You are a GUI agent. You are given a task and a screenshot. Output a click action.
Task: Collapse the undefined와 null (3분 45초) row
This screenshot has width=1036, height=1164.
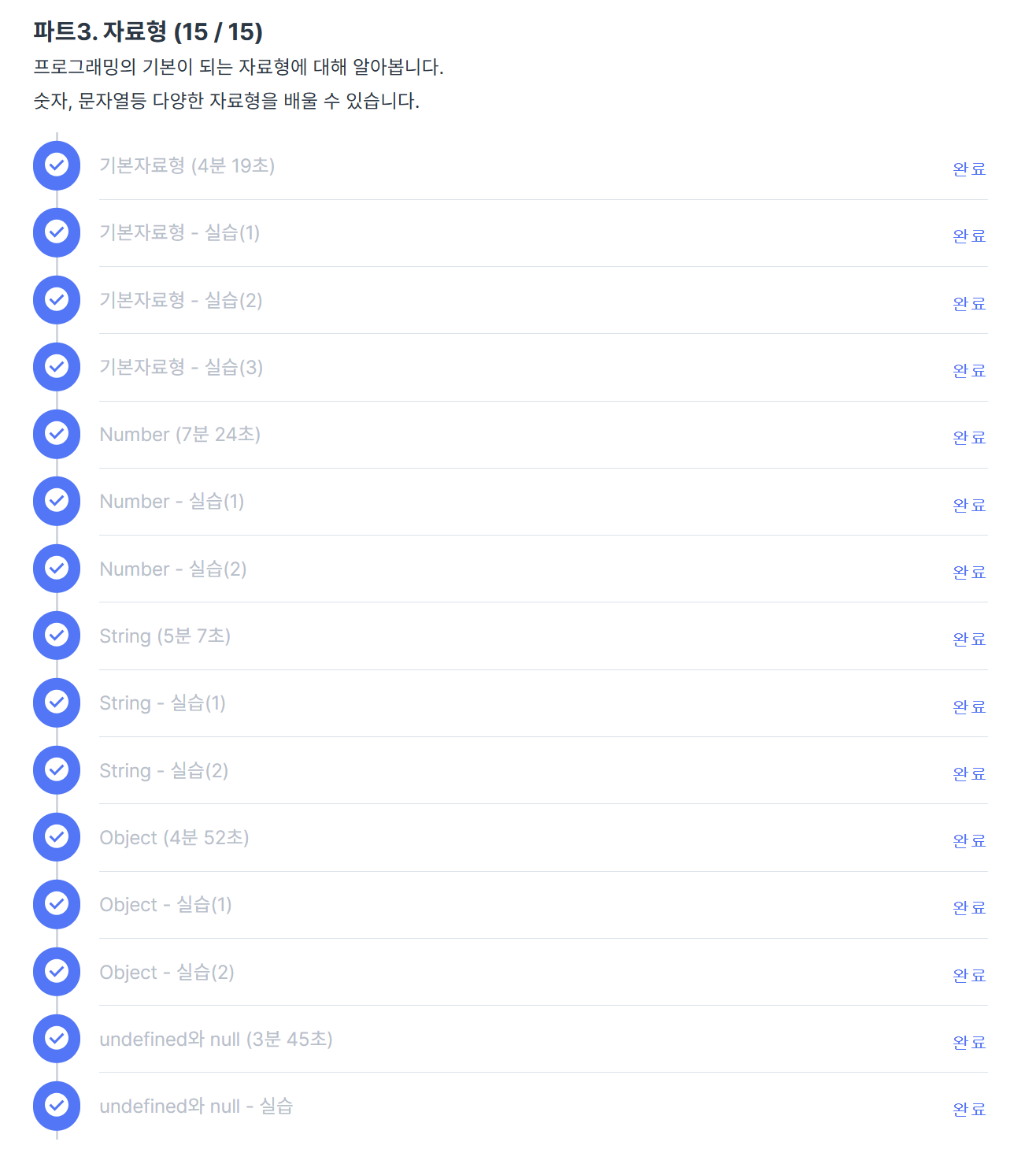pyautogui.click(x=216, y=1039)
